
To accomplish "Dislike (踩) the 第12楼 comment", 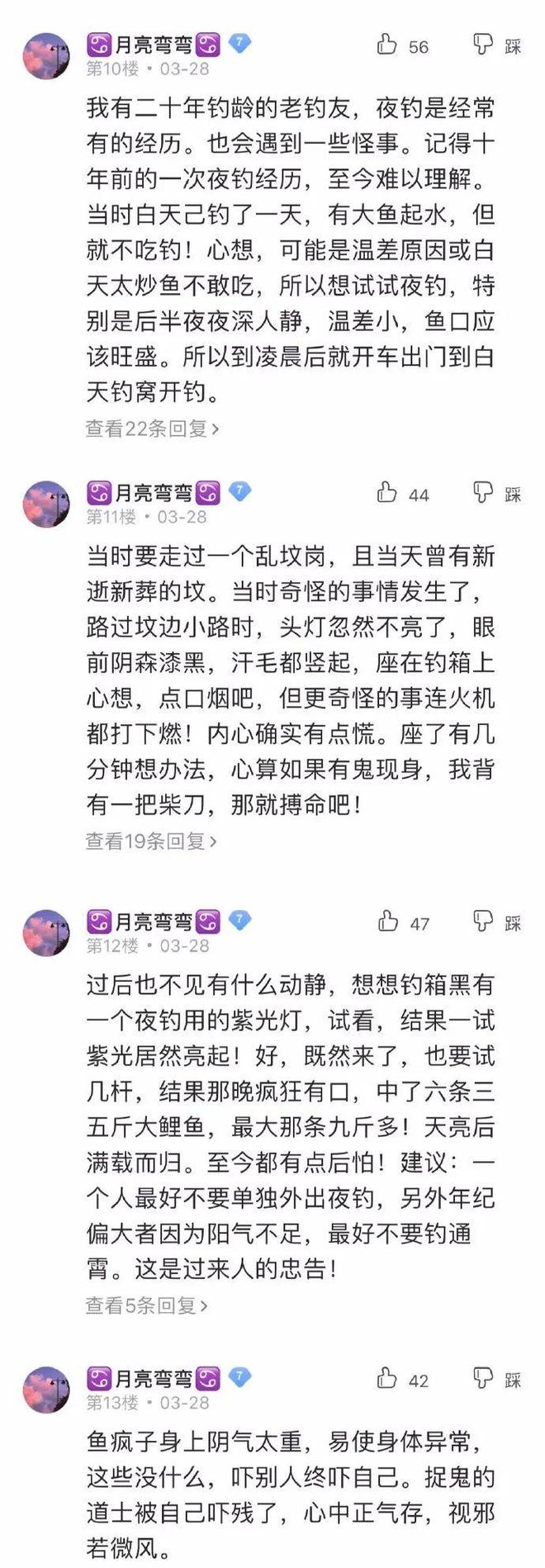I will (x=484, y=921).
